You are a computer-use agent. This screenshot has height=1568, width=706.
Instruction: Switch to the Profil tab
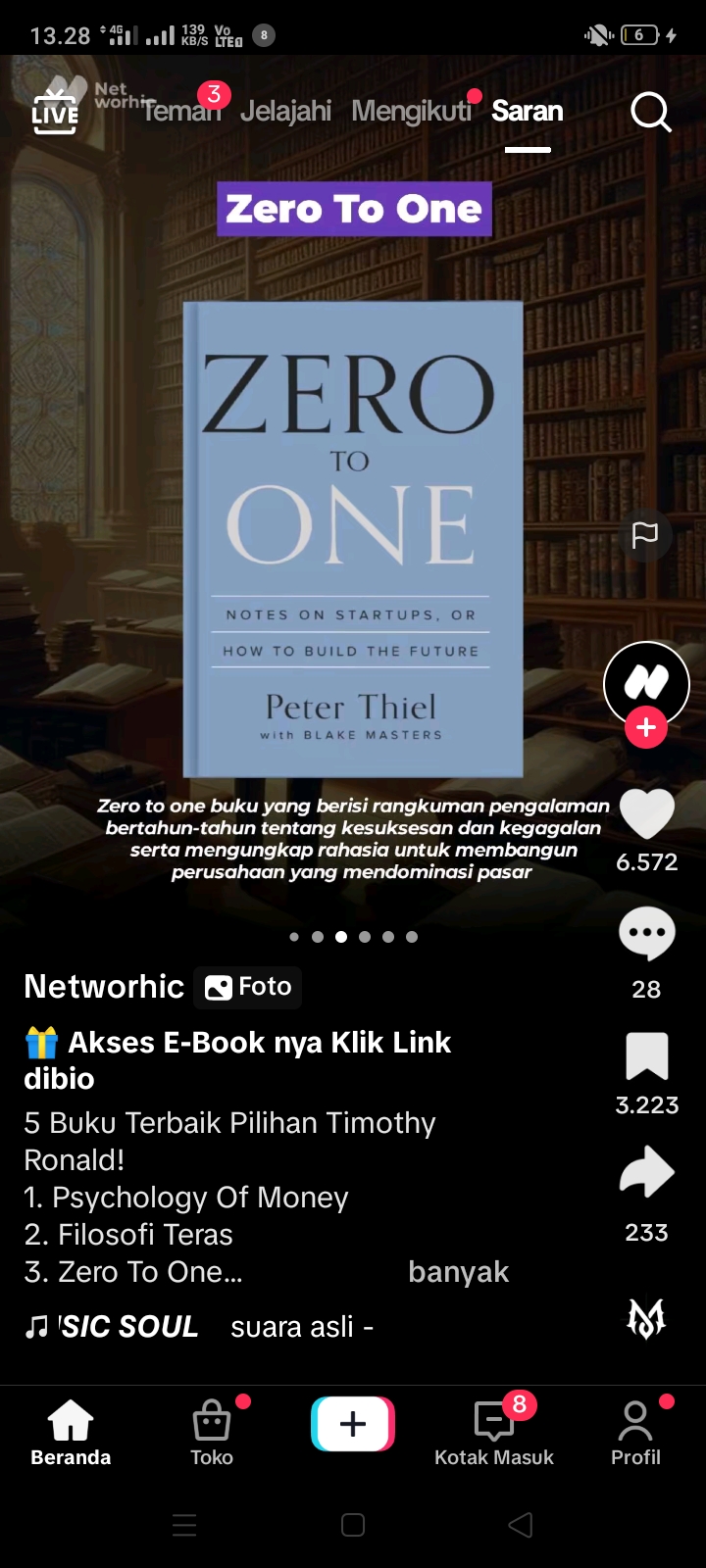[x=635, y=1431]
